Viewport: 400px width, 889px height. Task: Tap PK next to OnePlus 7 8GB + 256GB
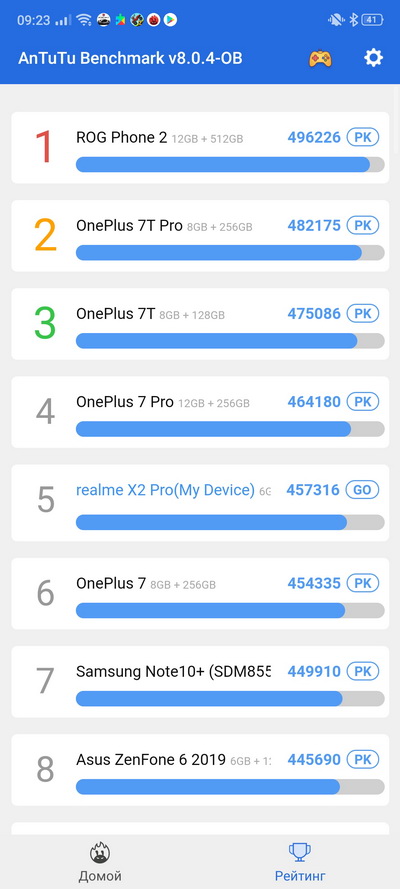click(x=363, y=583)
